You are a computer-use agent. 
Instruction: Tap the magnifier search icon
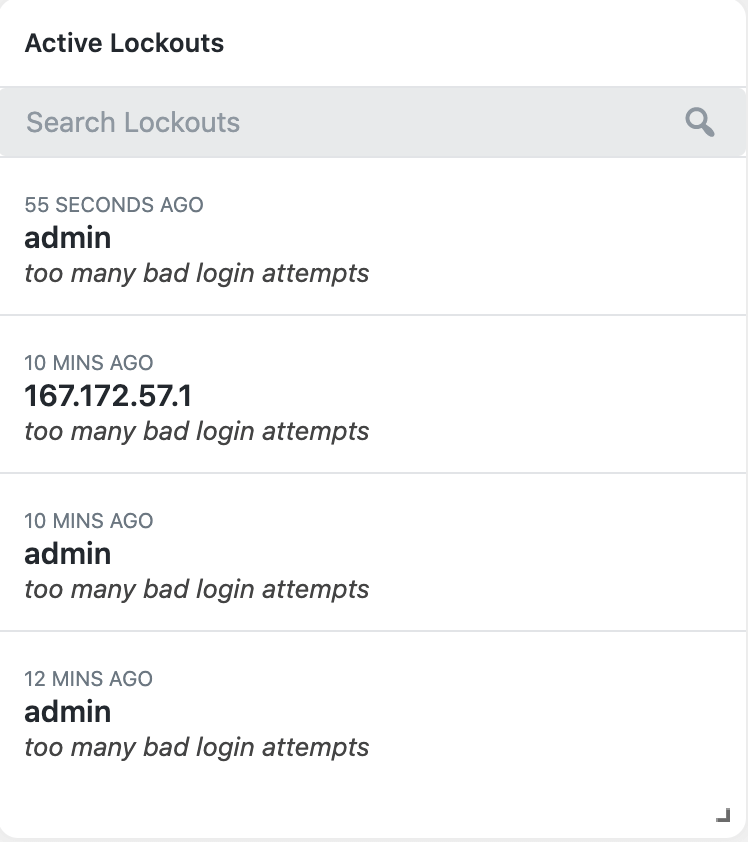pyautogui.click(x=700, y=122)
